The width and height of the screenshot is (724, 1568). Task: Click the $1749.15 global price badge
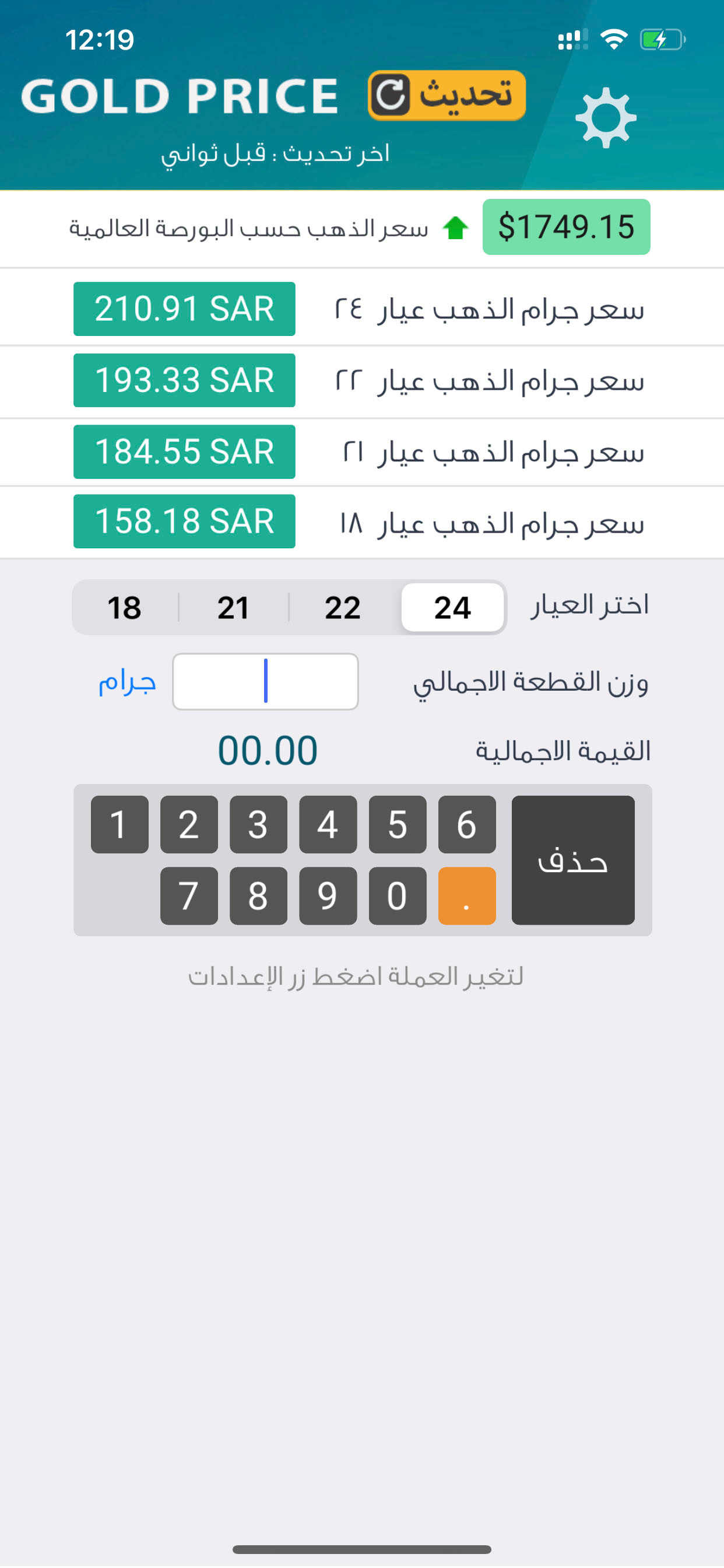565,227
